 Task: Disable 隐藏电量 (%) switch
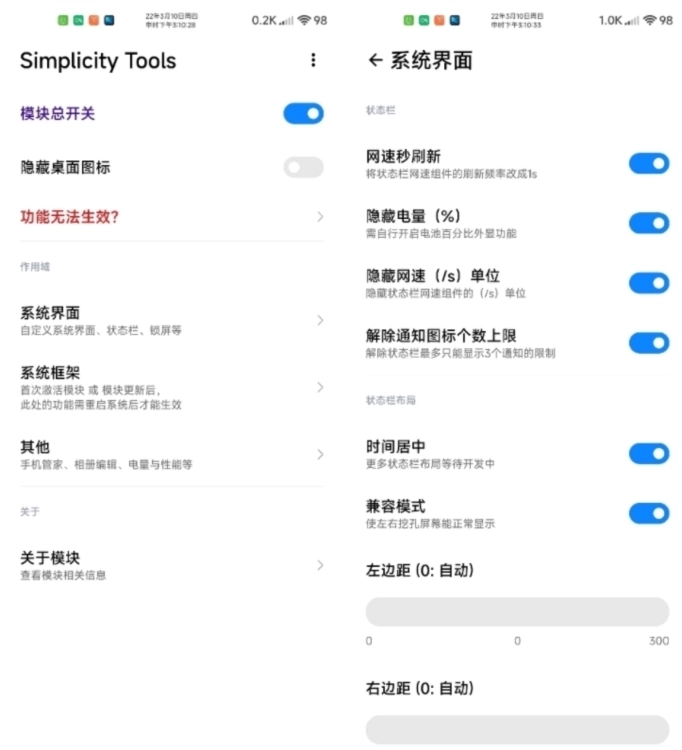(648, 223)
